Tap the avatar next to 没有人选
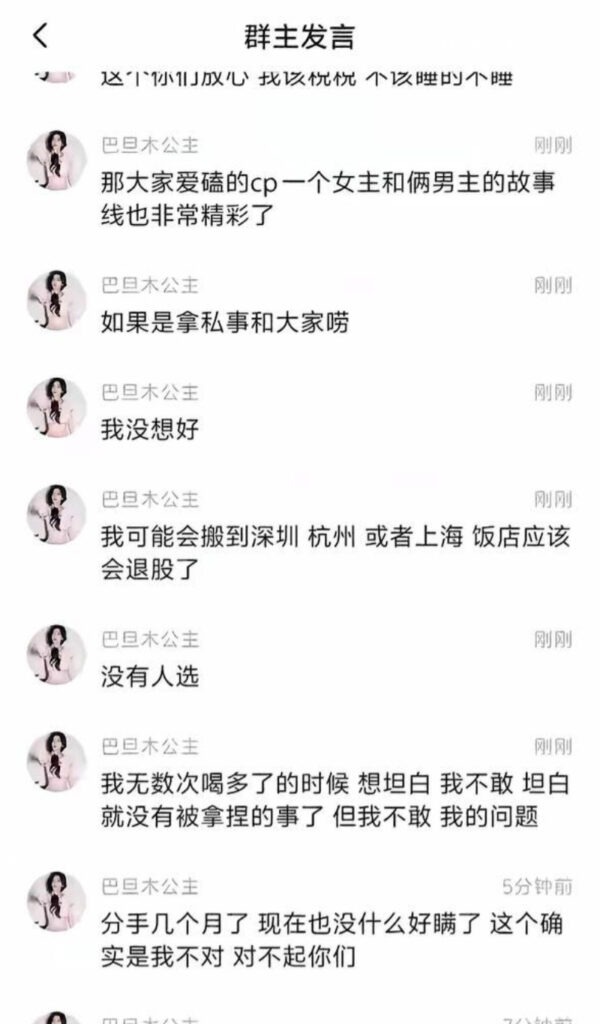The height and width of the screenshot is (1024, 600). 57,655
